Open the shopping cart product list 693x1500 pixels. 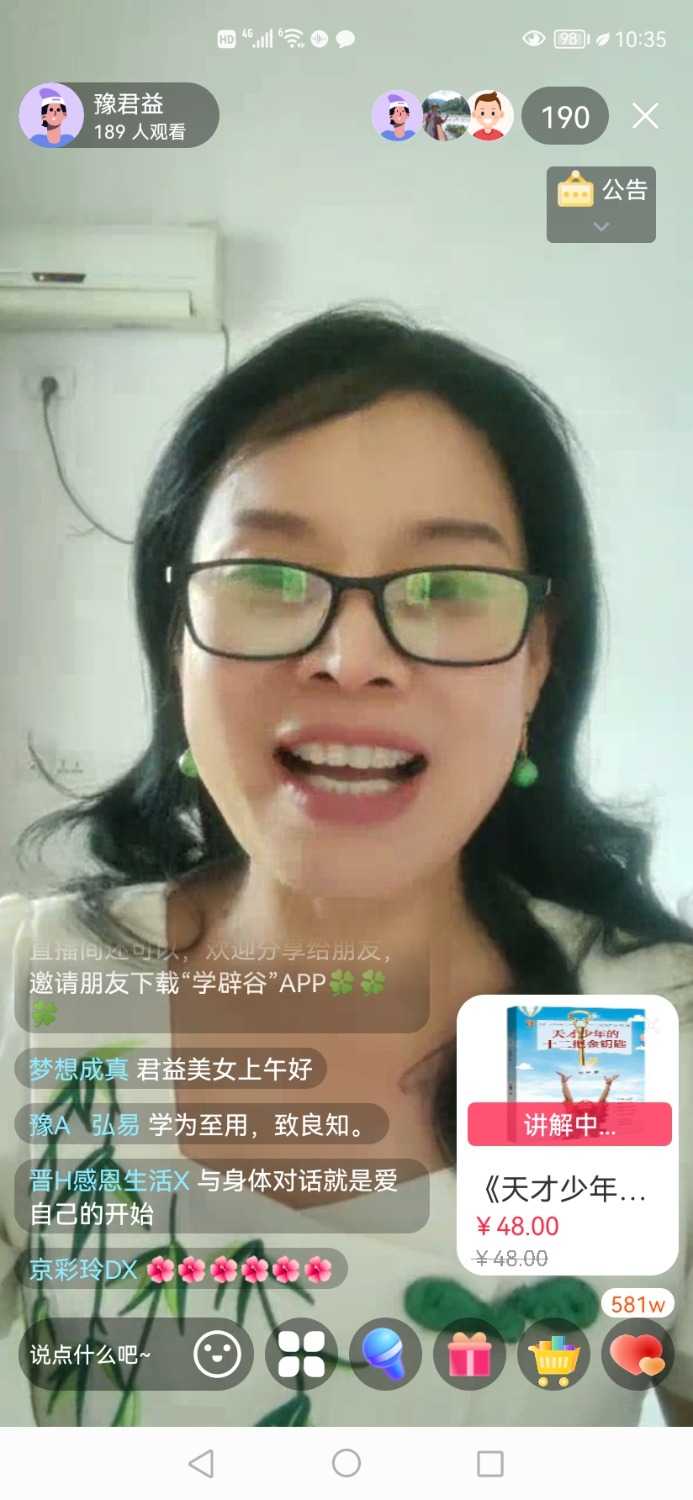[x=553, y=1355]
